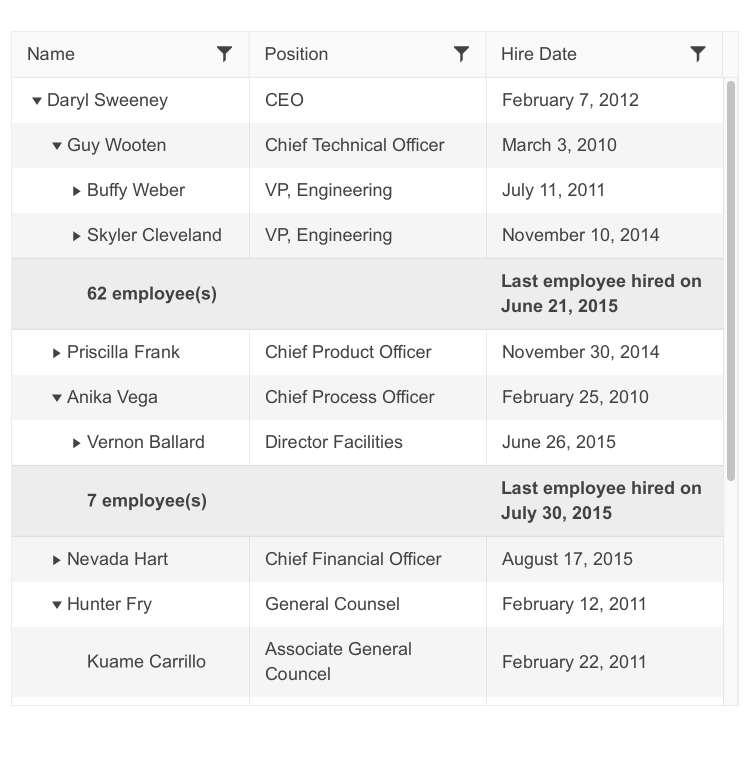Screen dimensions: 752x765
Task: Click the 62 employee(s) summary row
Action: (x=151, y=293)
